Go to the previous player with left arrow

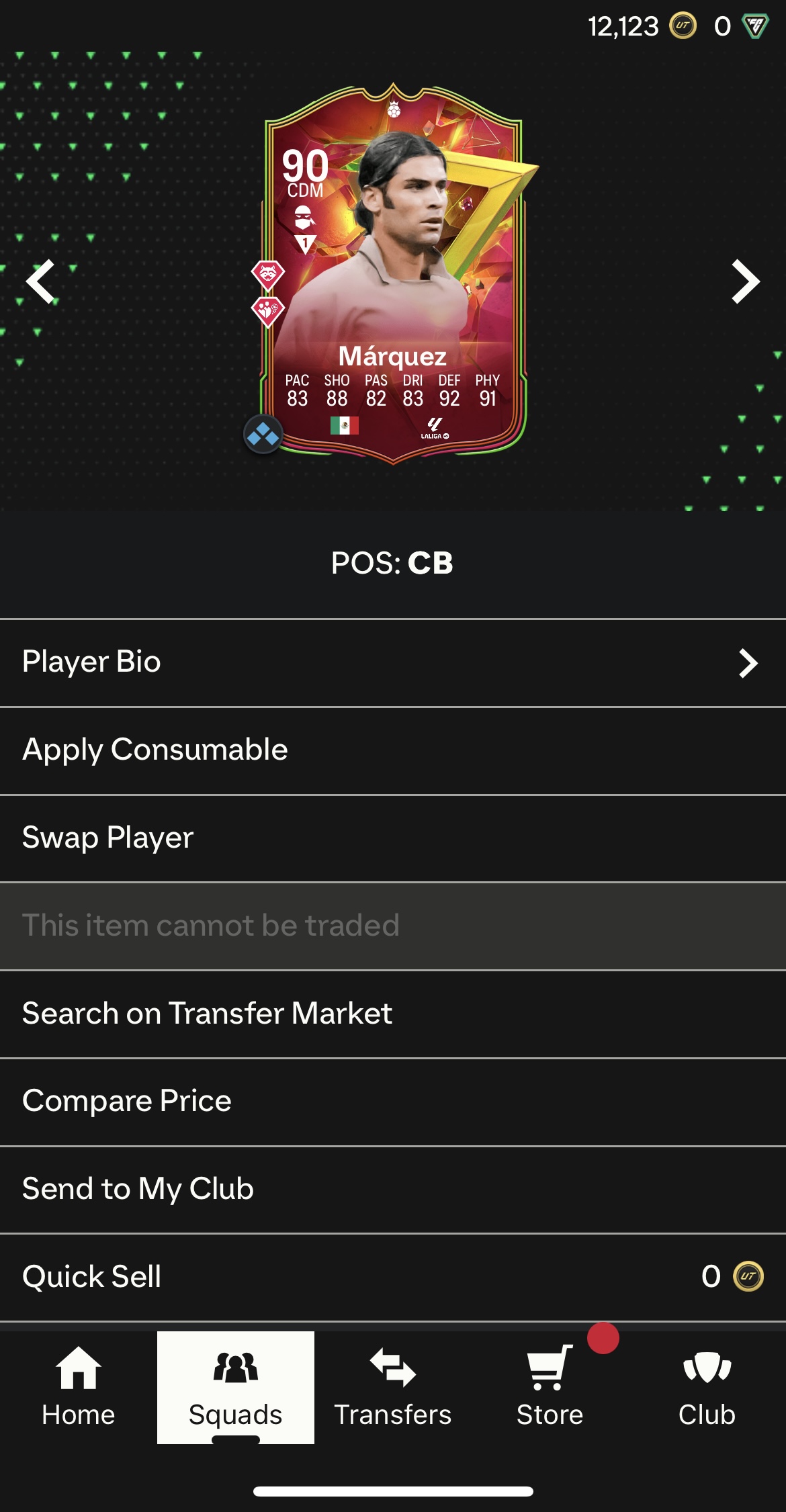point(40,281)
